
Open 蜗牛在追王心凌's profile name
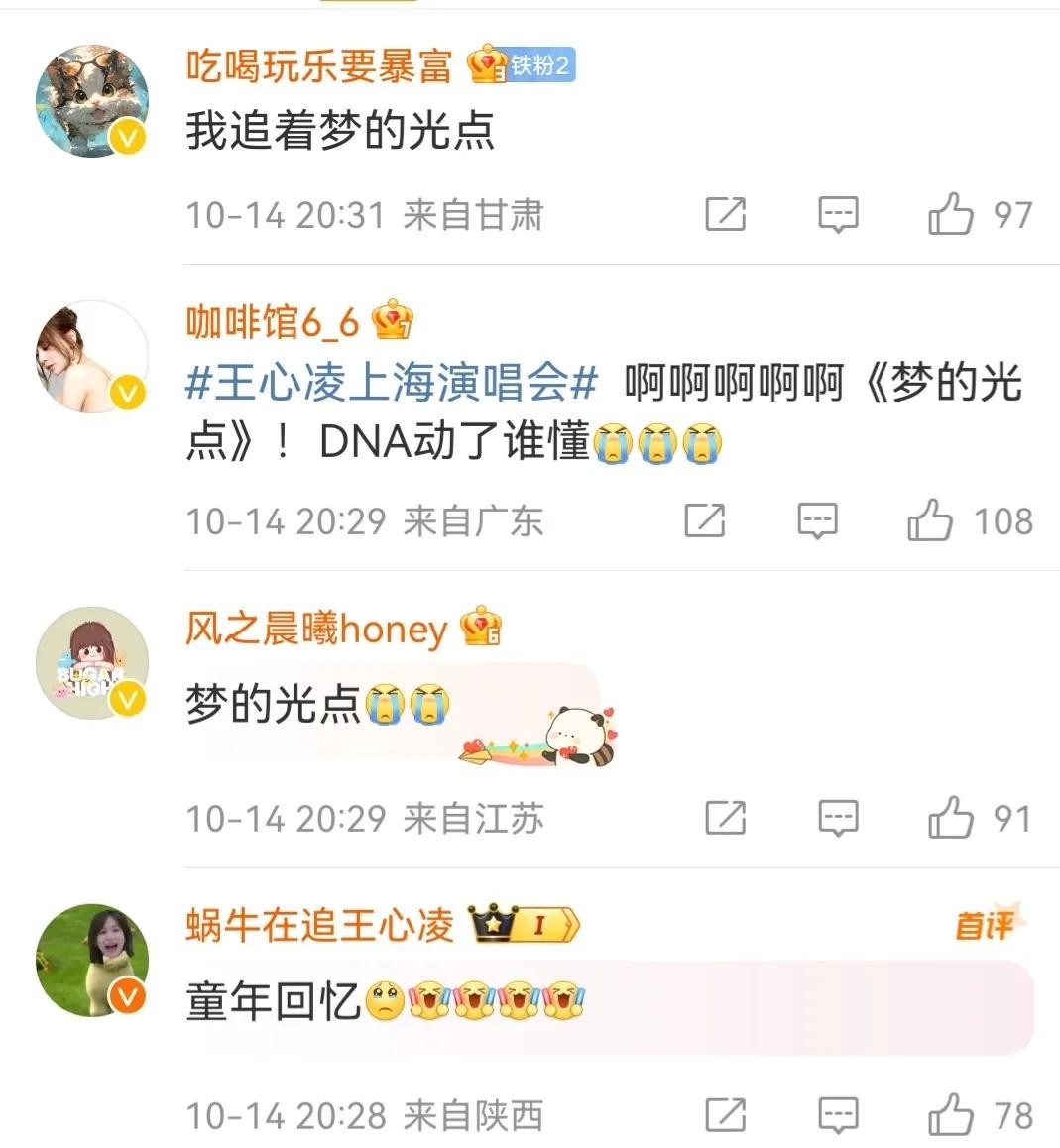(319, 925)
